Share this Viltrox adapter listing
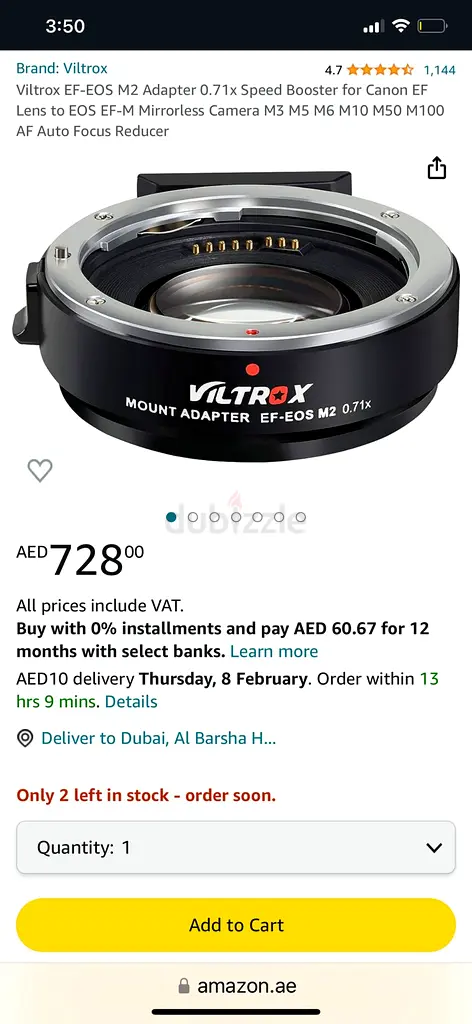The image size is (472, 1024). 437,168
